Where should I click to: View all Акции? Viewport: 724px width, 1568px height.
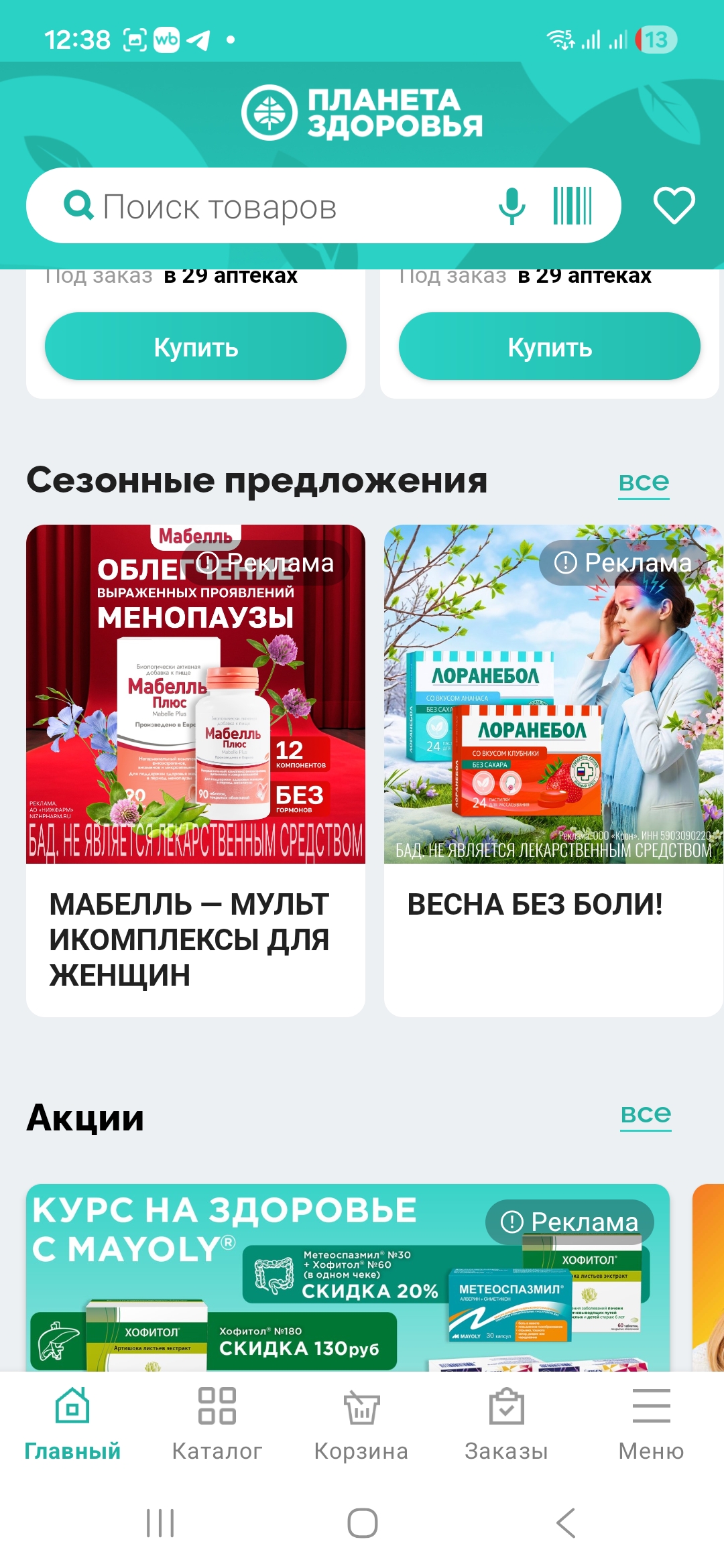[x=645, y=1114]
